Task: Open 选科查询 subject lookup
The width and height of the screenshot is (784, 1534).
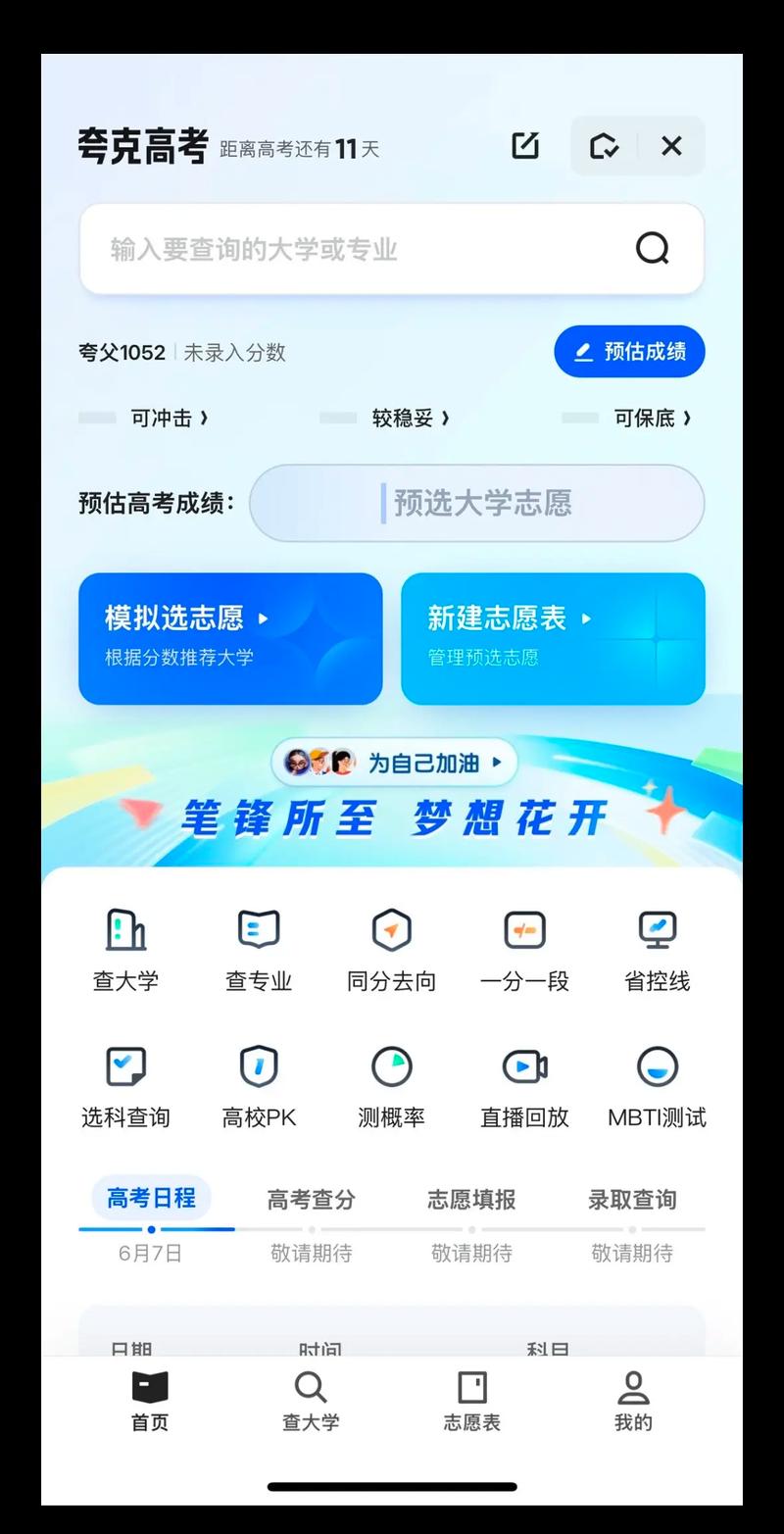Action: pos(124,1086)
